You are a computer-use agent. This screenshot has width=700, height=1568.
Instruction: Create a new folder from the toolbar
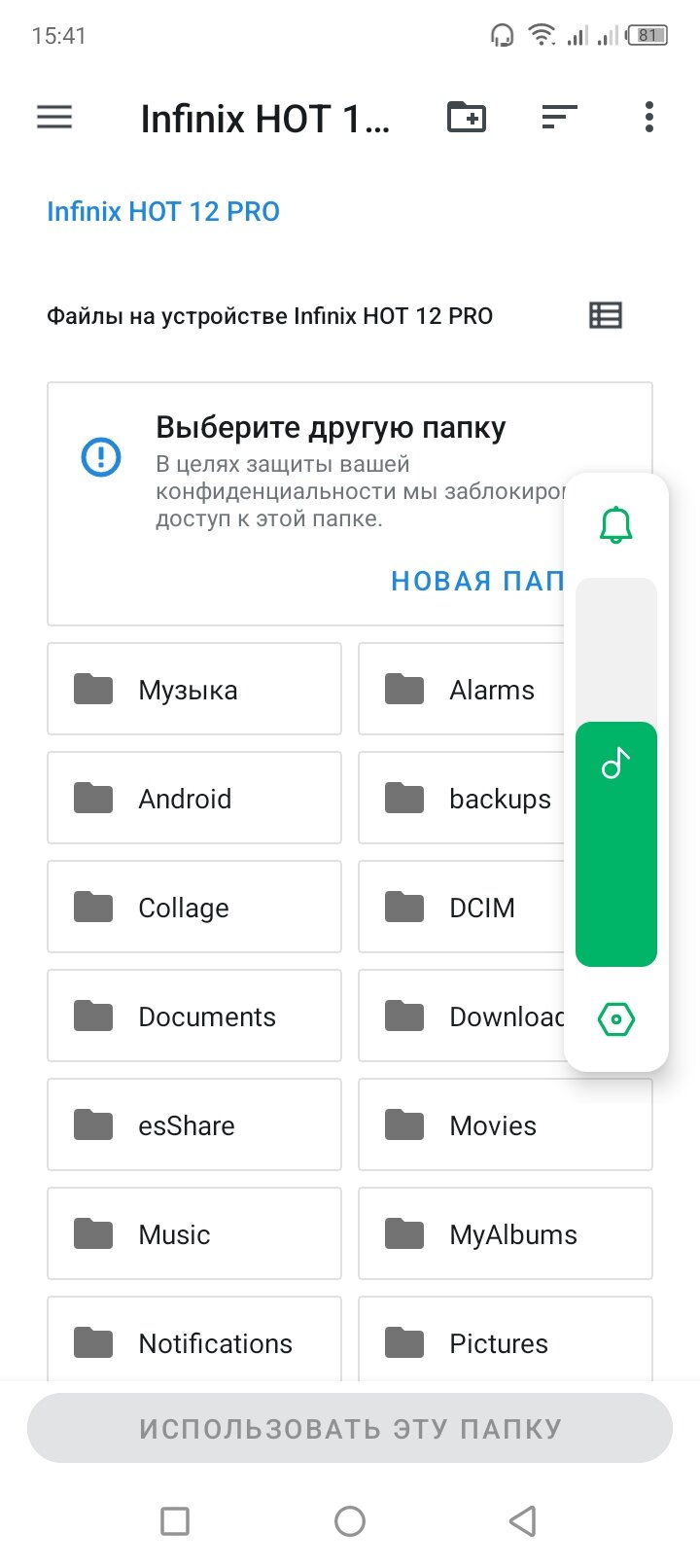coord(467,117)
